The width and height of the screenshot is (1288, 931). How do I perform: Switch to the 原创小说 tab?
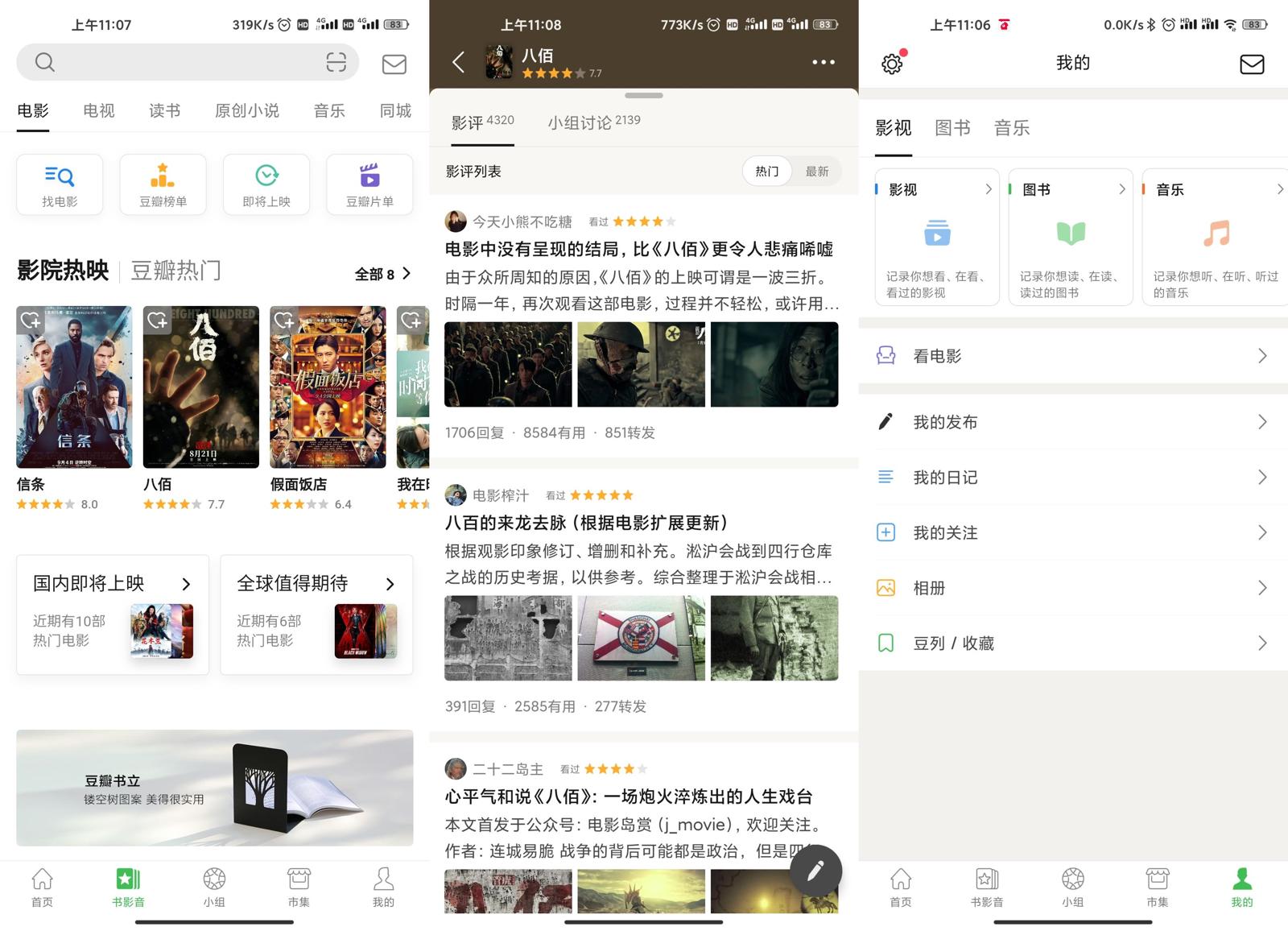pos(246,111)
